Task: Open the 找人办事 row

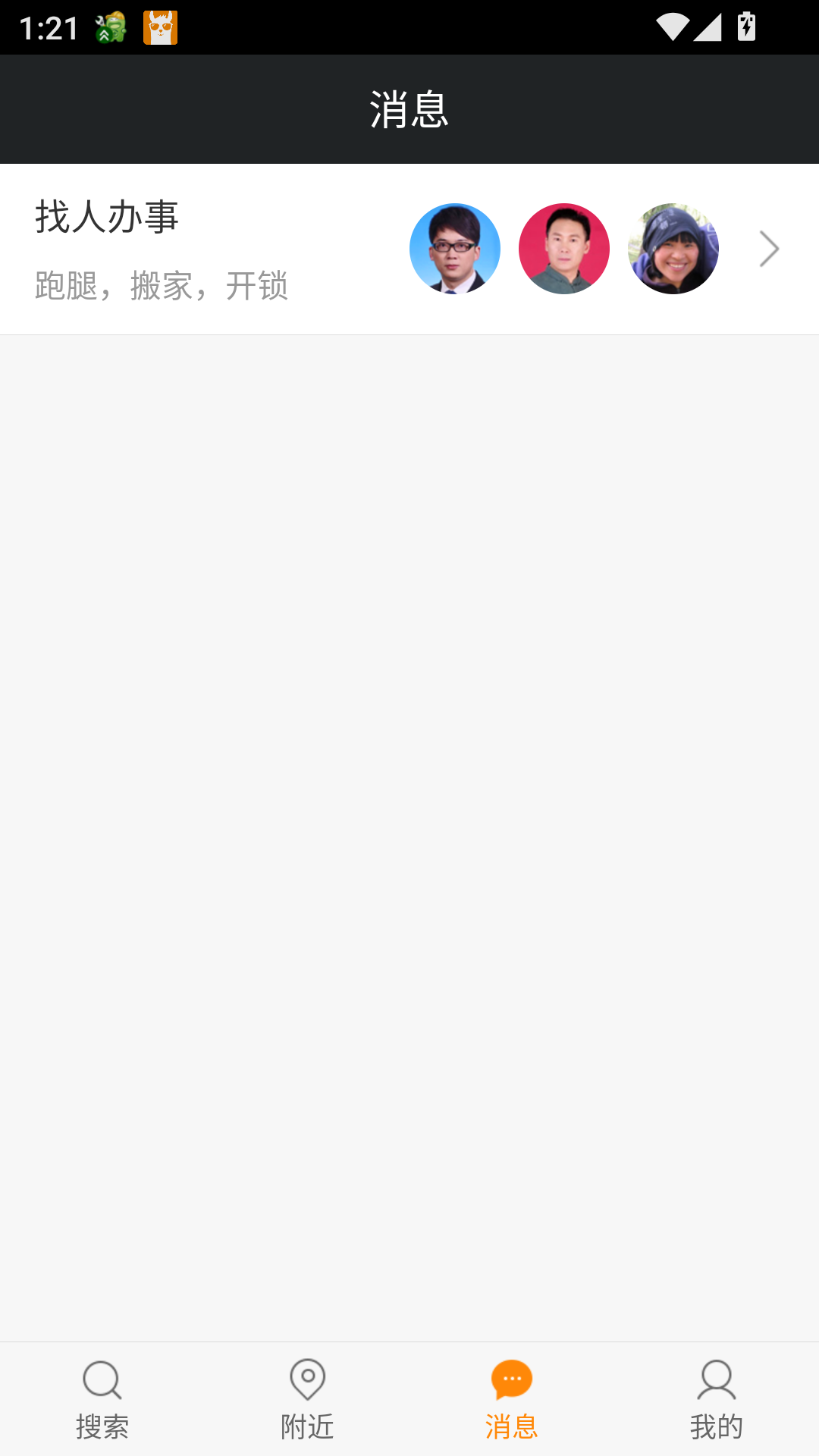Action: tap(409, 249)
